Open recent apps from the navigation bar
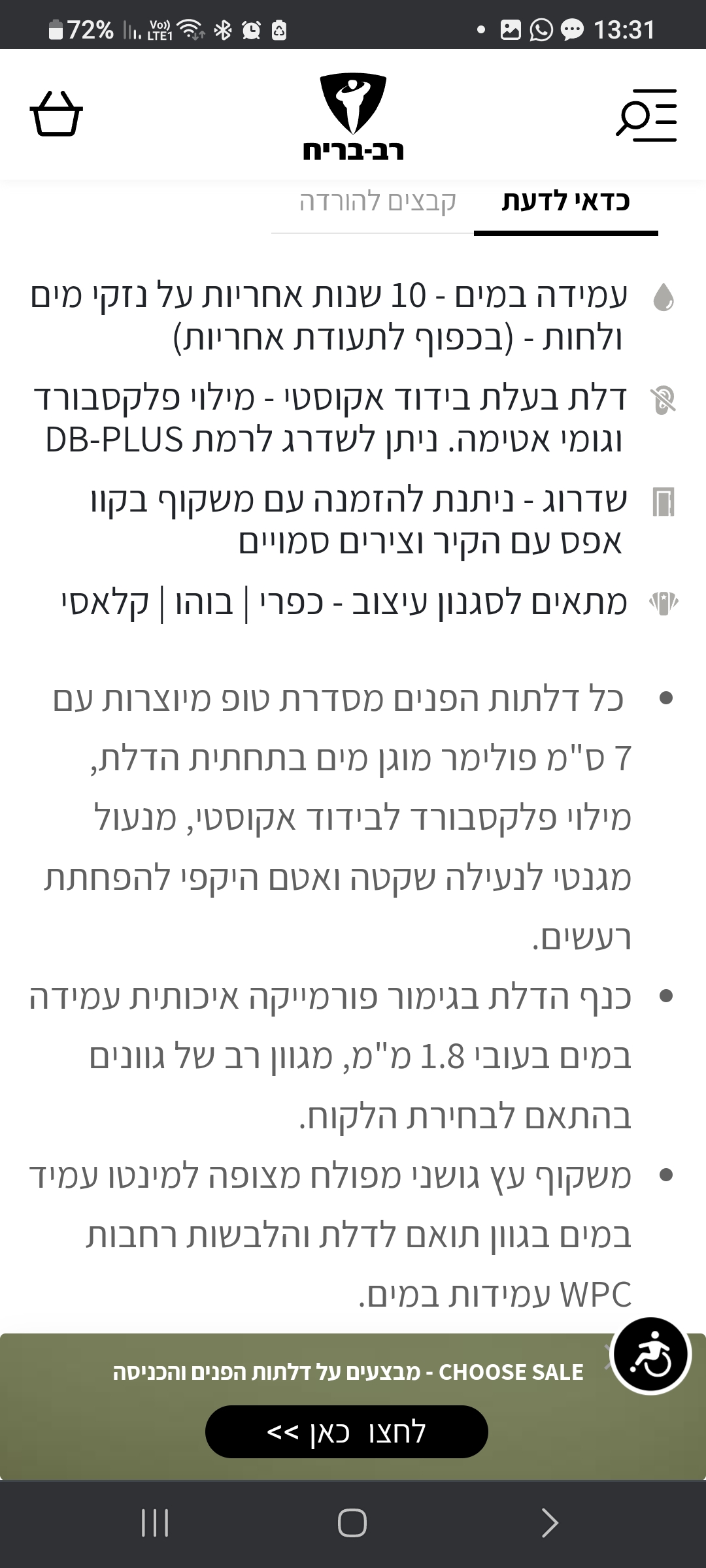The height and width of the screenshot is (1568, 706). 156,1523
